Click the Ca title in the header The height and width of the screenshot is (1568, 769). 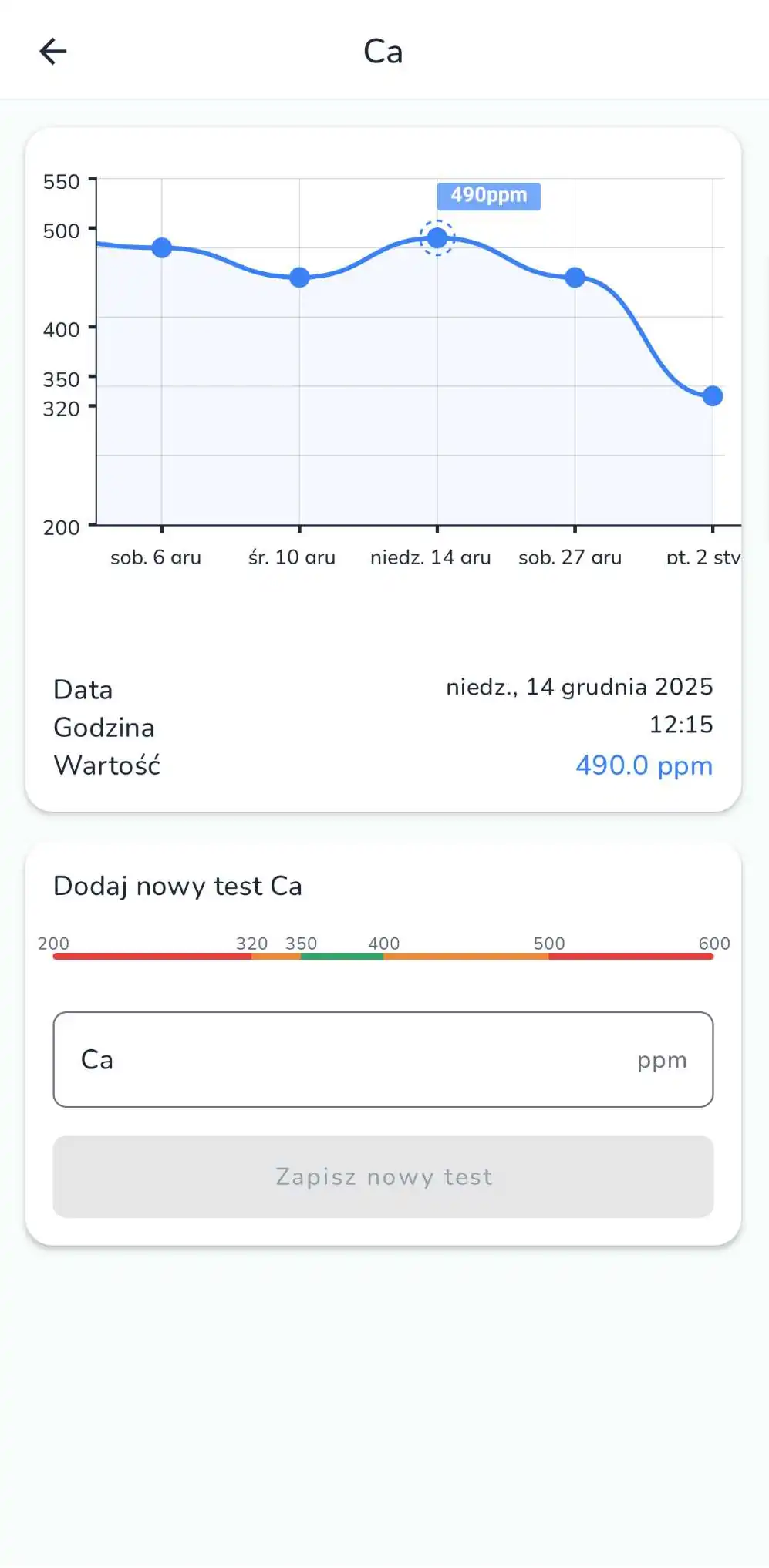tap(383, 51)
